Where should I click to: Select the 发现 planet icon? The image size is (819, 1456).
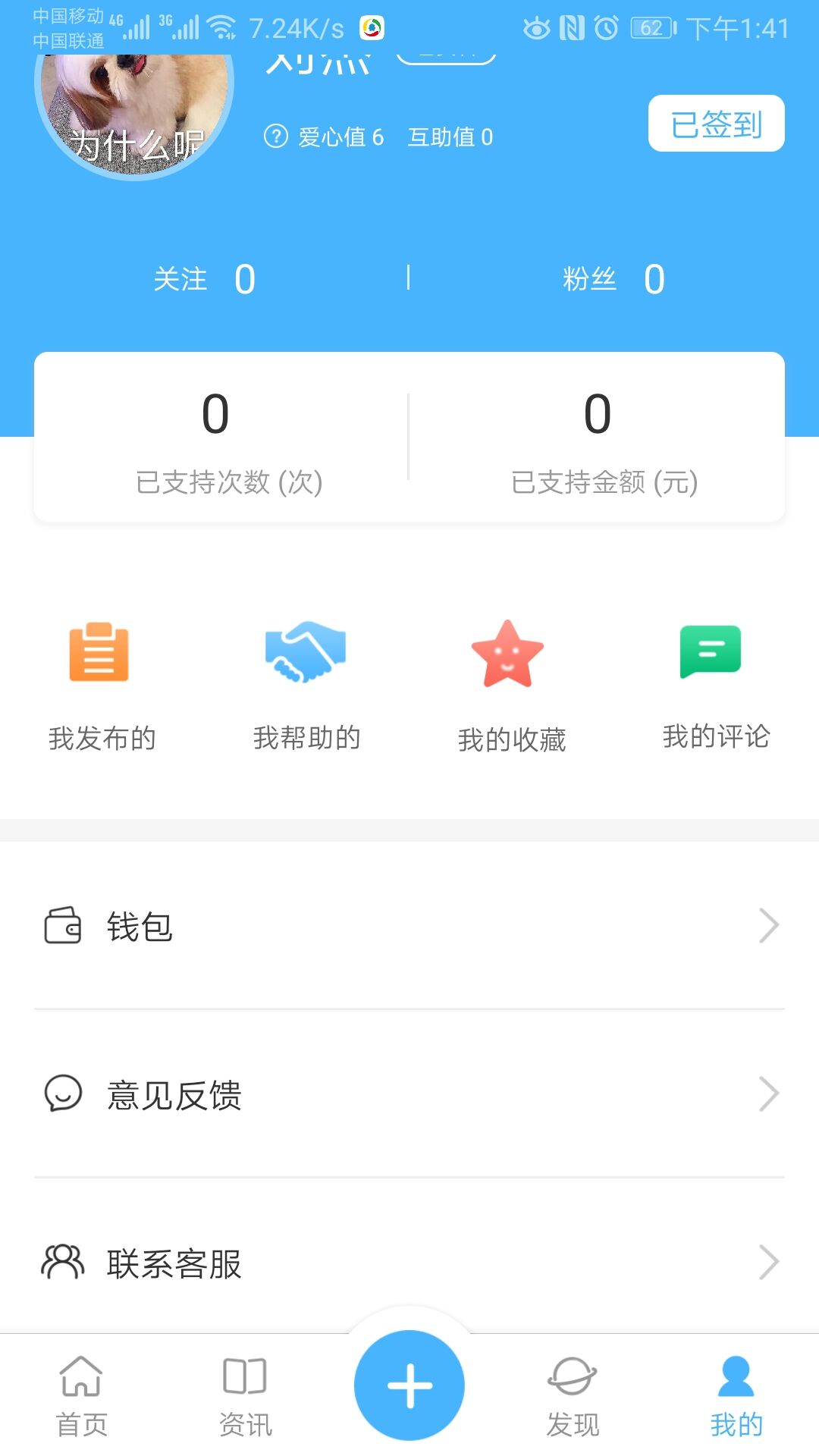[x=573, y=1382]
